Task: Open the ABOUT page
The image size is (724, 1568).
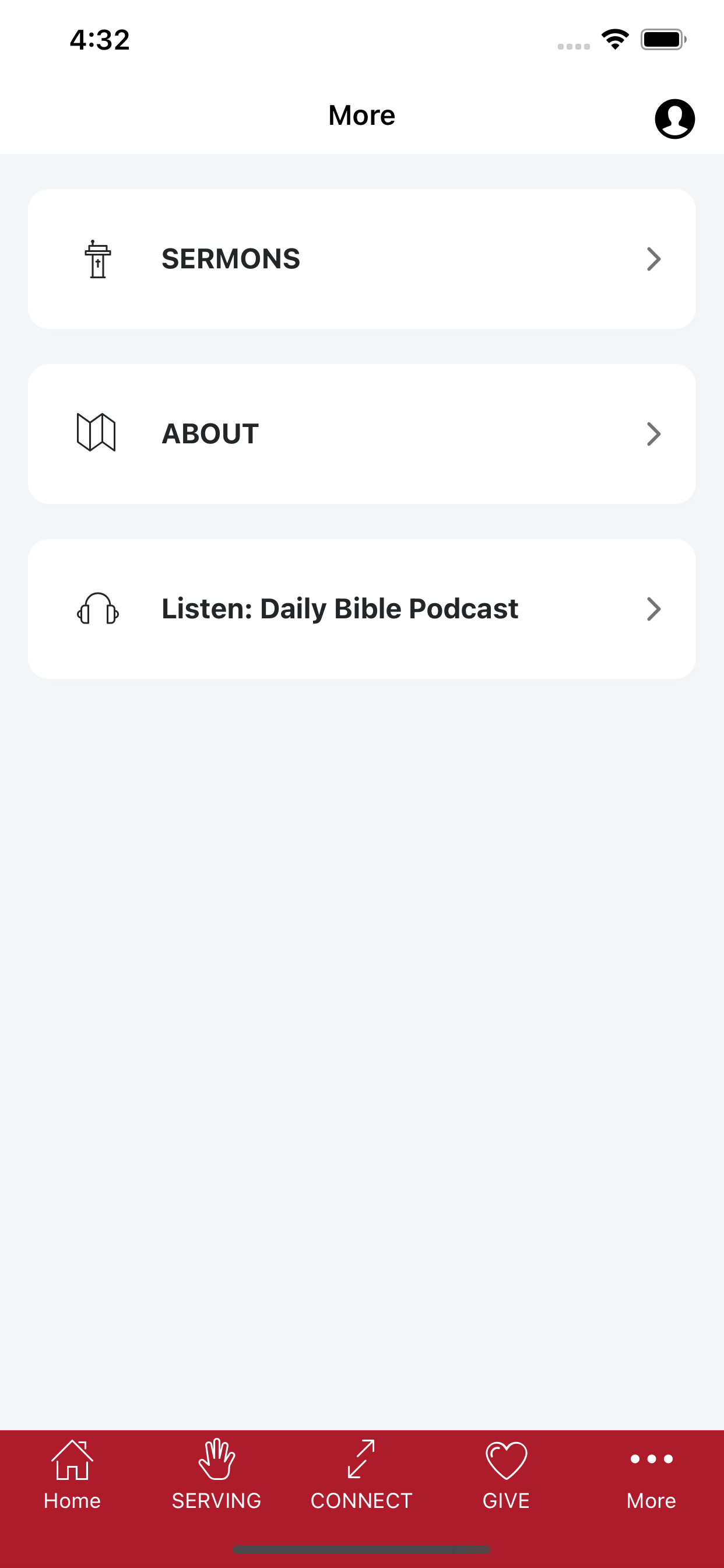Action: (x=362, y=434)
